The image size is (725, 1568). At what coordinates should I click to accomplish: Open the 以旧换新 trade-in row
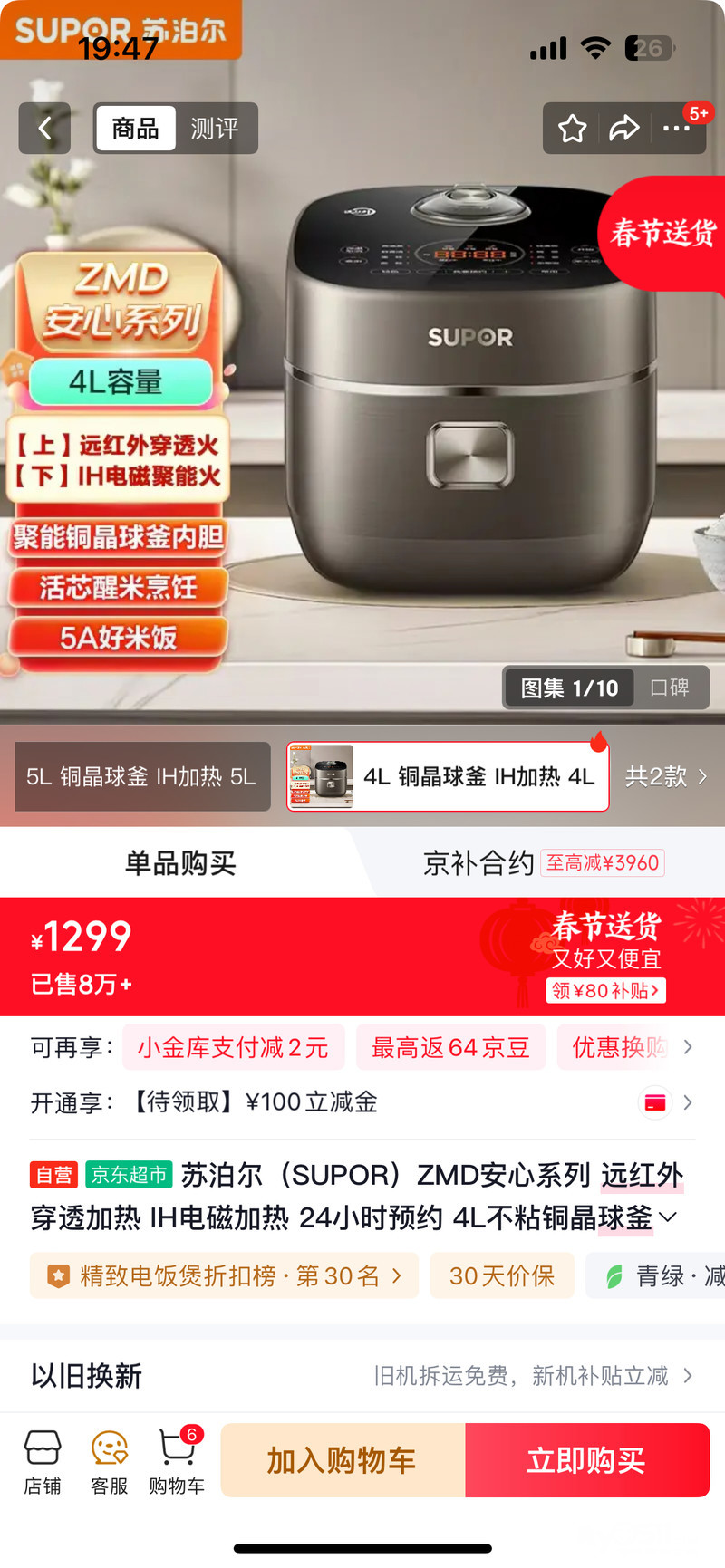click(362, 1376)
